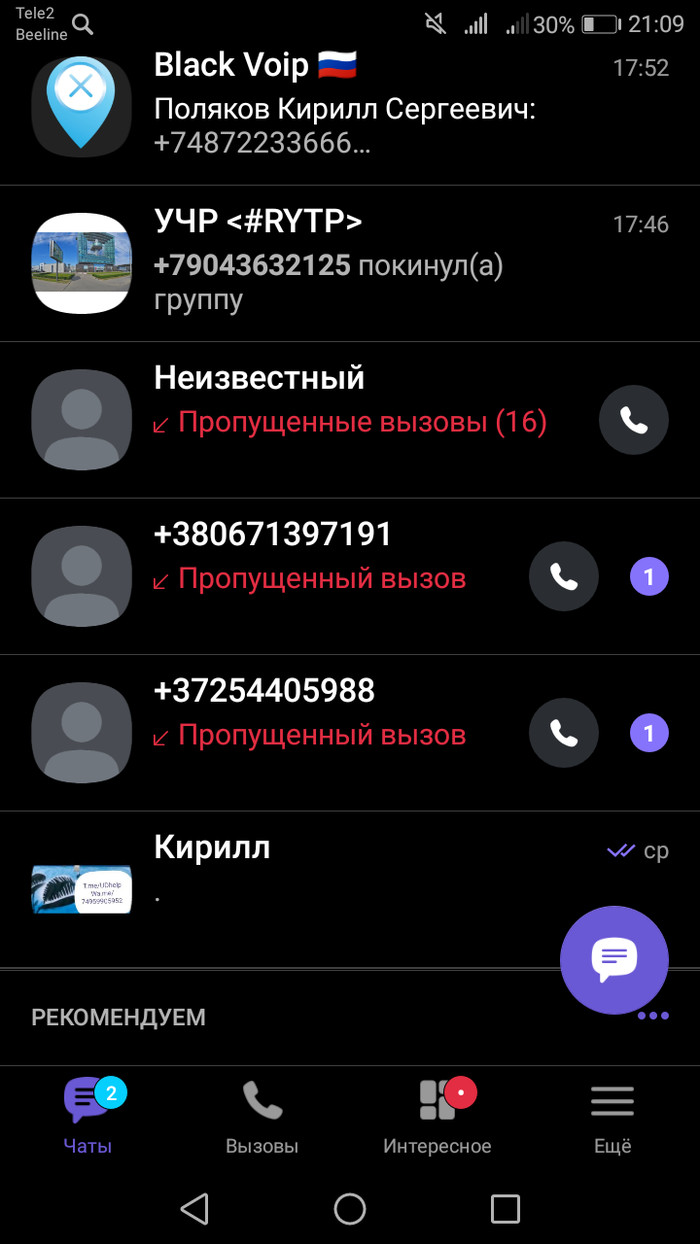This screenshot has height=1244, width=700.
Task: Open the search magnifier icon
Action: (83, 24)
